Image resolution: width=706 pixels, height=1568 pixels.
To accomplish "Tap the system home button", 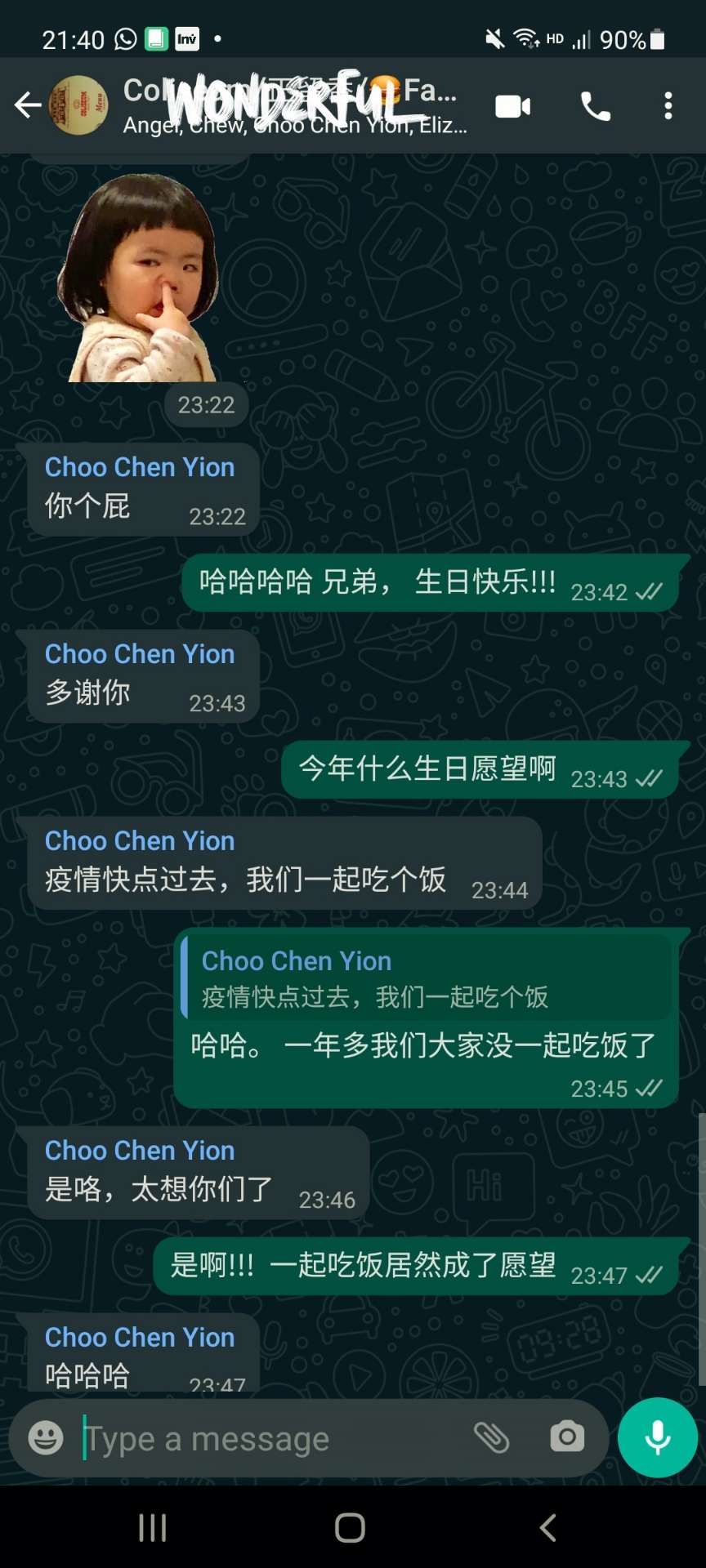I will tap(350, 1527).
